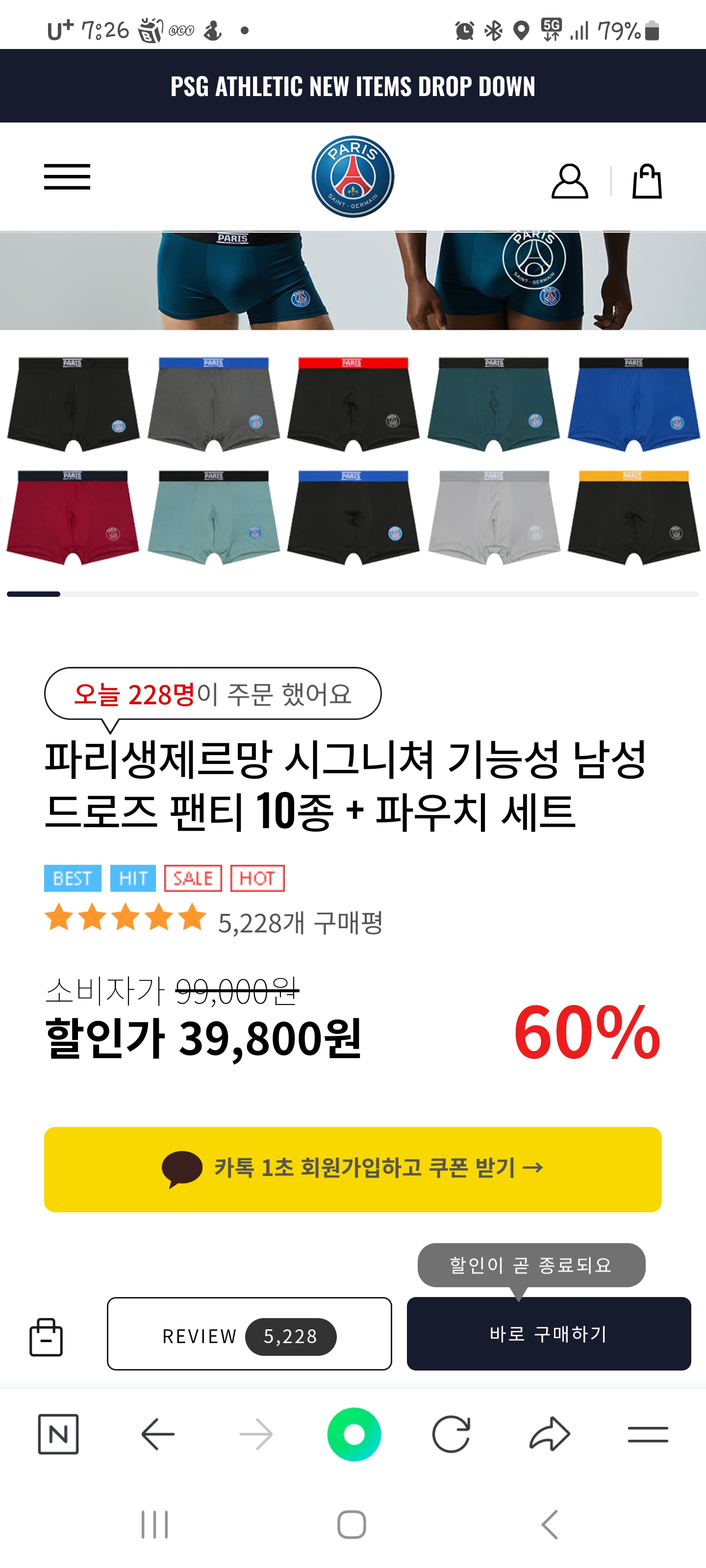The image size is (706, 1568).
Task: Go back with the browser back arrow
Action: (158, 1434)
